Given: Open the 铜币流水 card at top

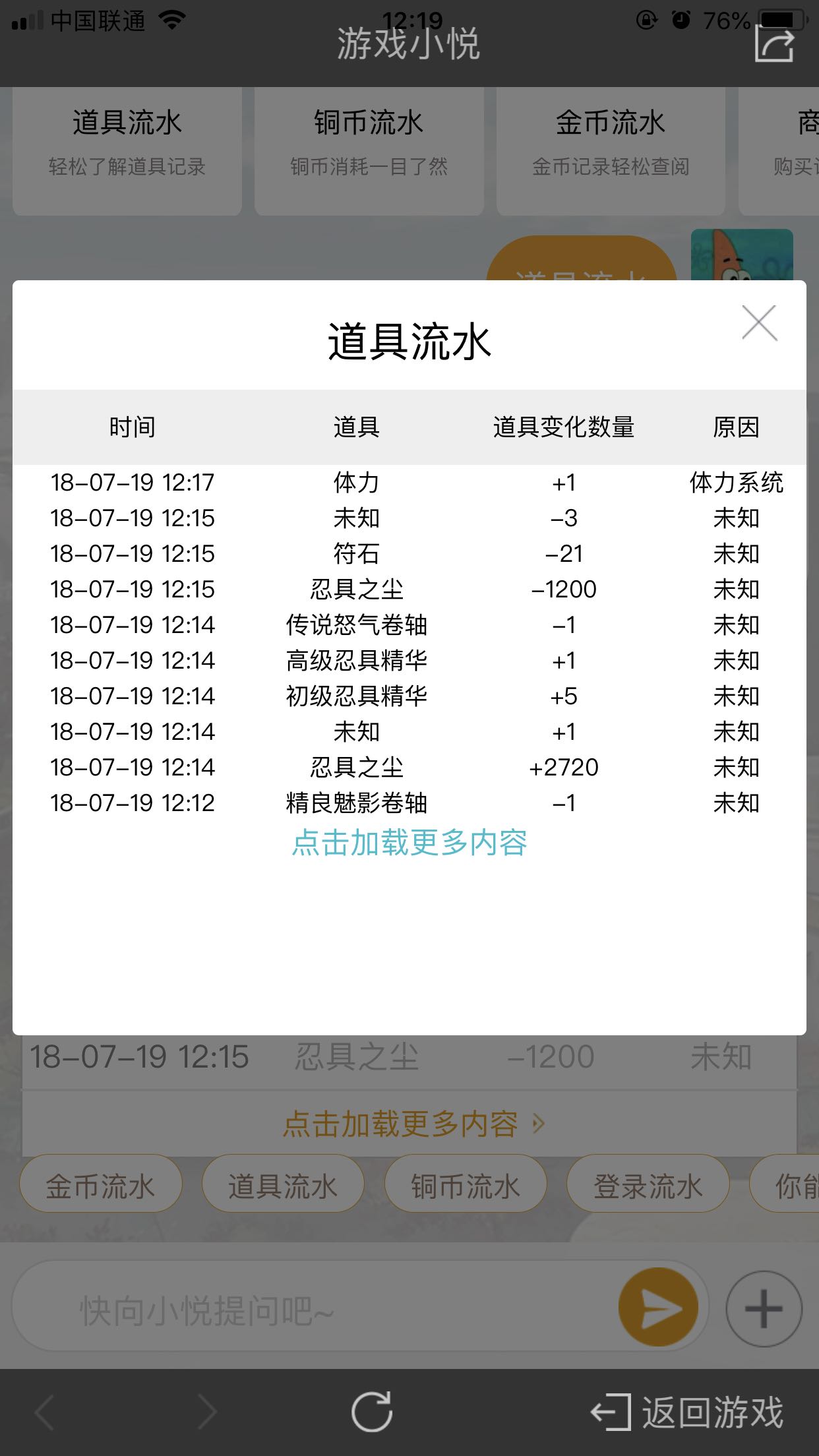Looking at the screenshot, I should pyautogui.click(x=369, y=150).
